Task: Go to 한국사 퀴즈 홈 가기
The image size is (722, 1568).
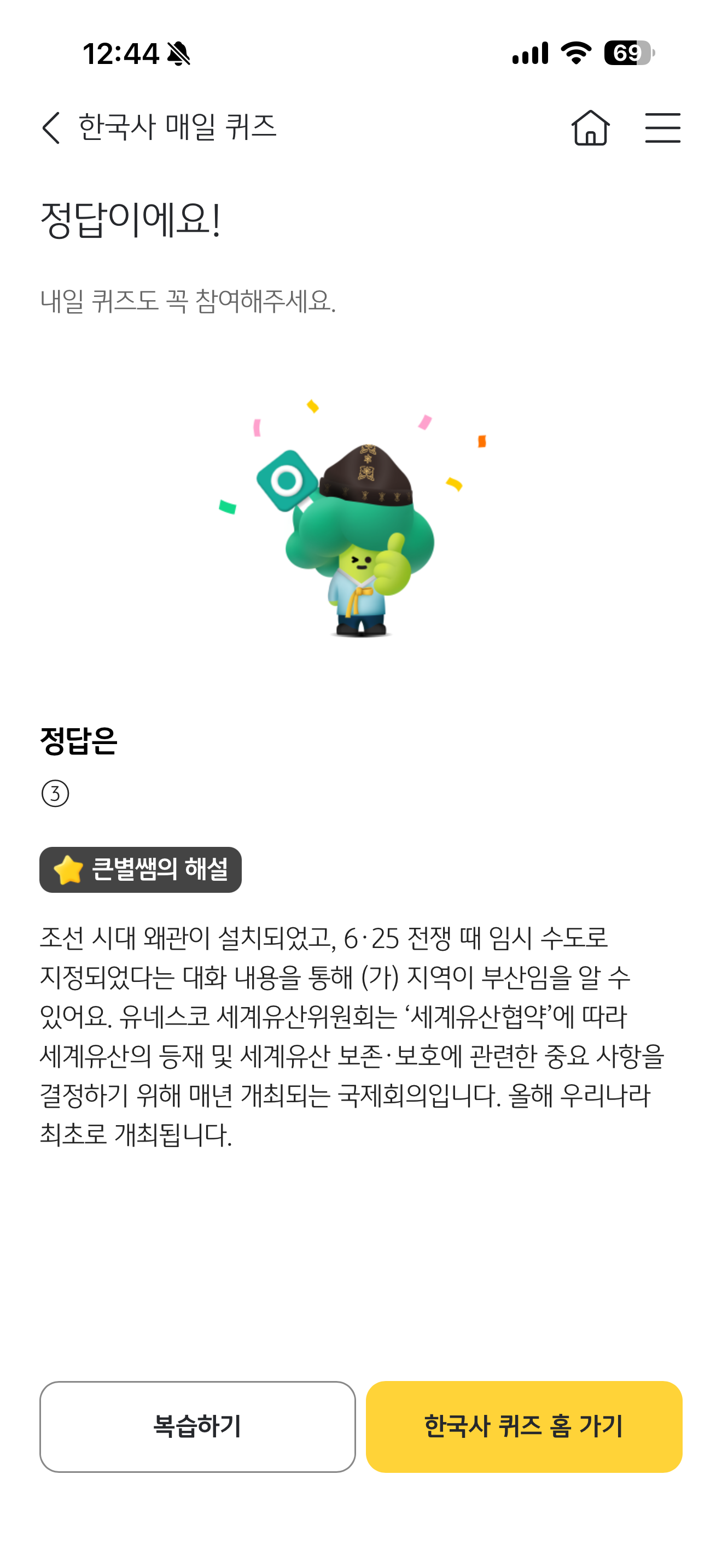Action: pos(523,1426)
